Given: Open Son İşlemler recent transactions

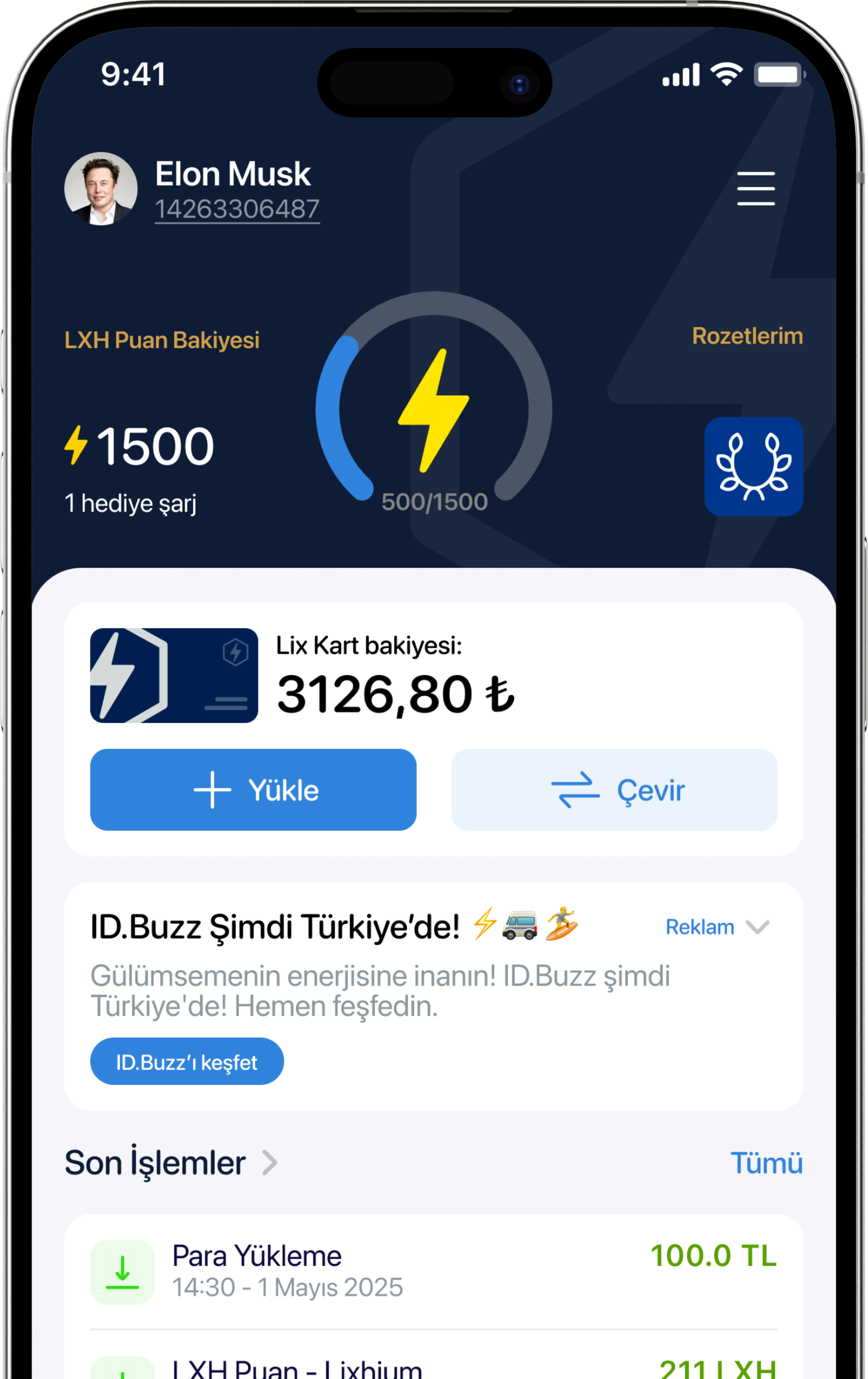Looking at the screenshot, I should [171, 1162].
